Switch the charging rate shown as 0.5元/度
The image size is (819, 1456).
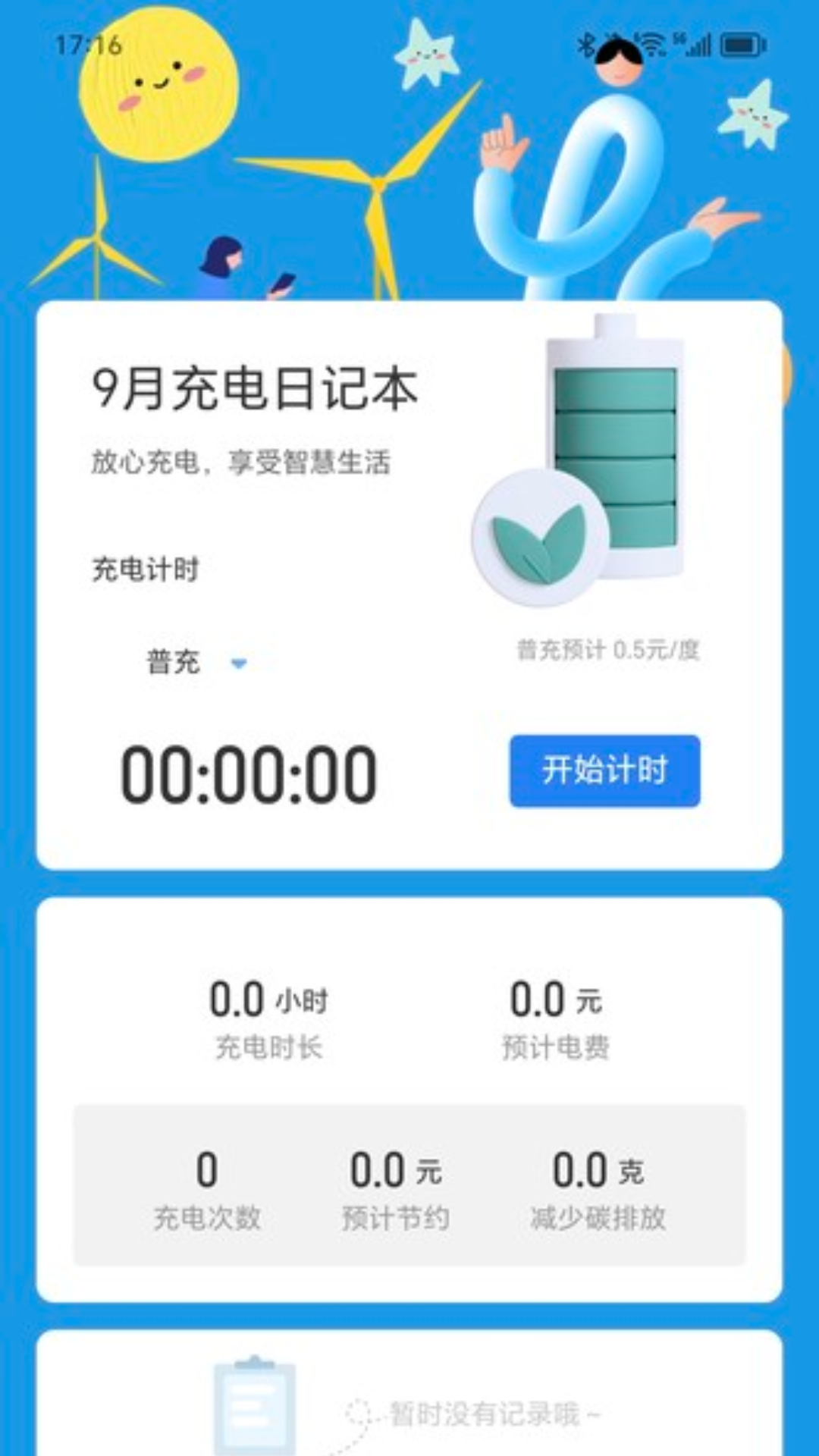click(x=607, y=648)
